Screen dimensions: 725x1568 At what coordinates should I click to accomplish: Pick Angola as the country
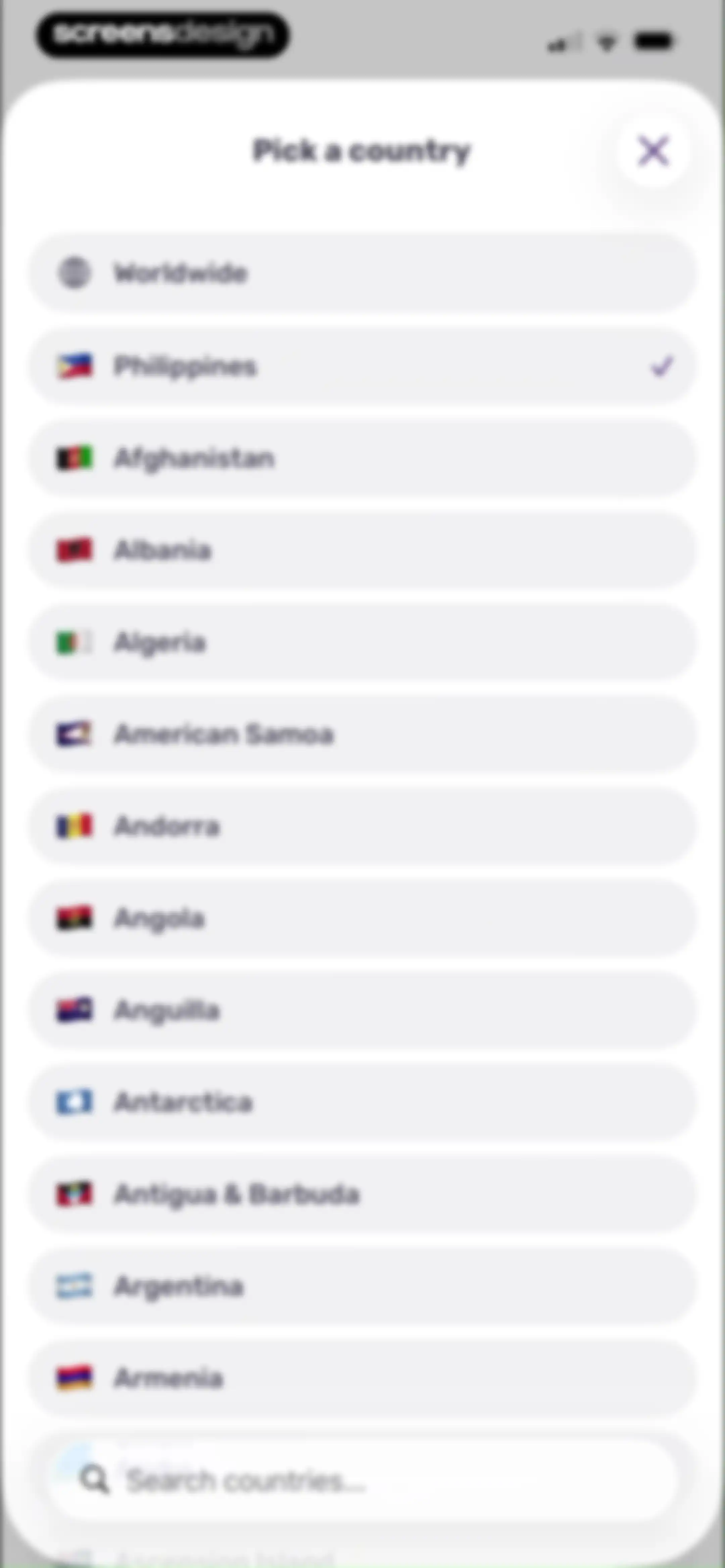coord(362,918)
